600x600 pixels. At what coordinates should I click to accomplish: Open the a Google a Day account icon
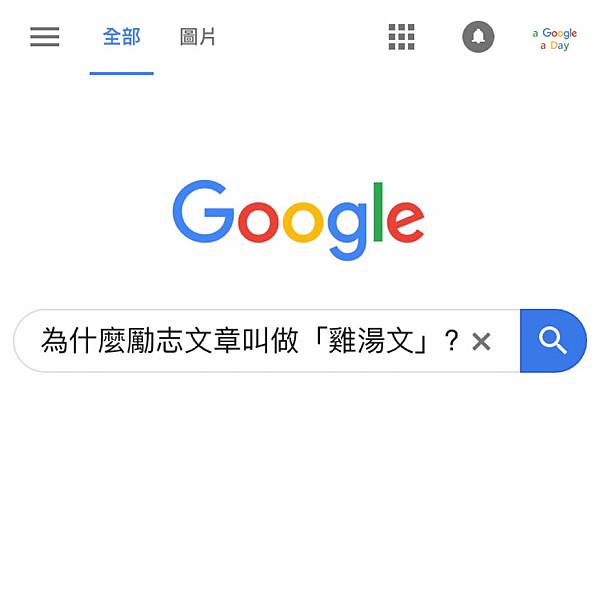pos(555,39)
